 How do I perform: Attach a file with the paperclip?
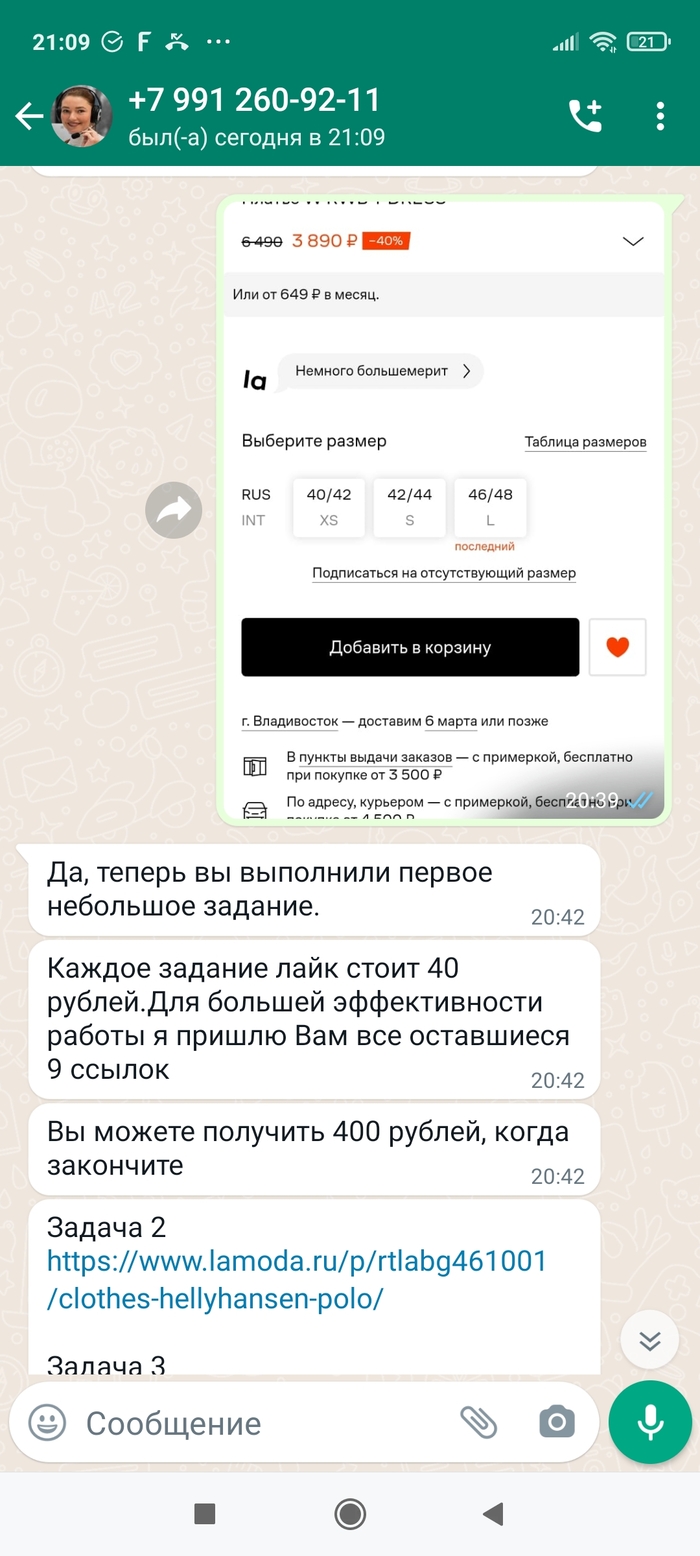pos(479,1421)
